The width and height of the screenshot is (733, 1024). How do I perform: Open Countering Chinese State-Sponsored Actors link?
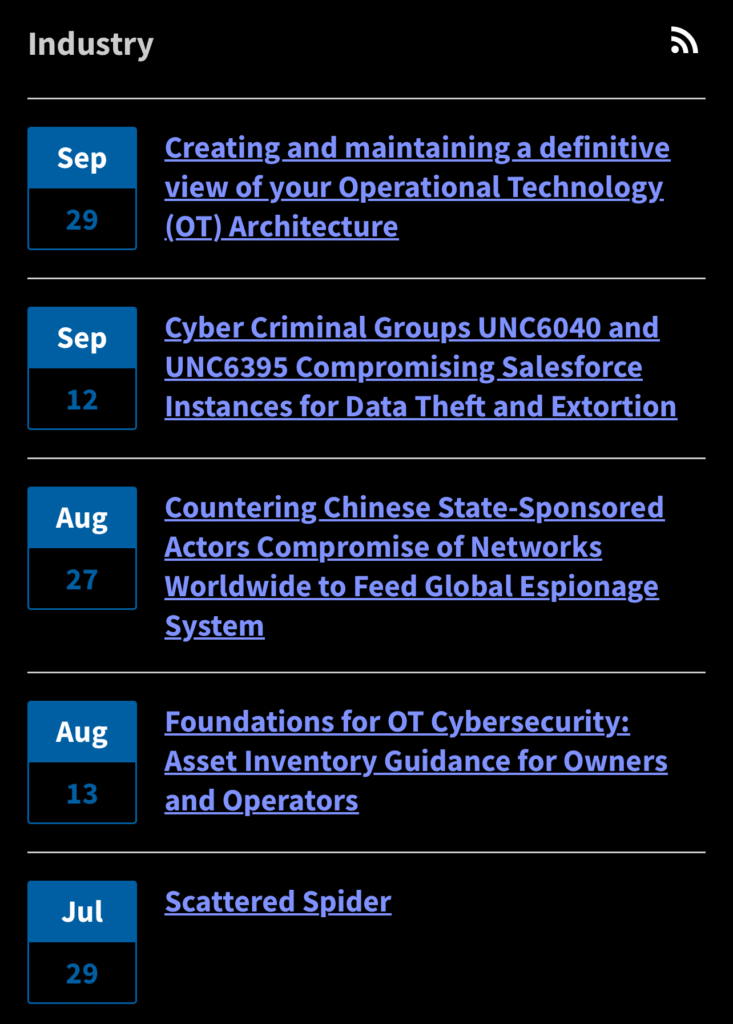pos(412,548)
